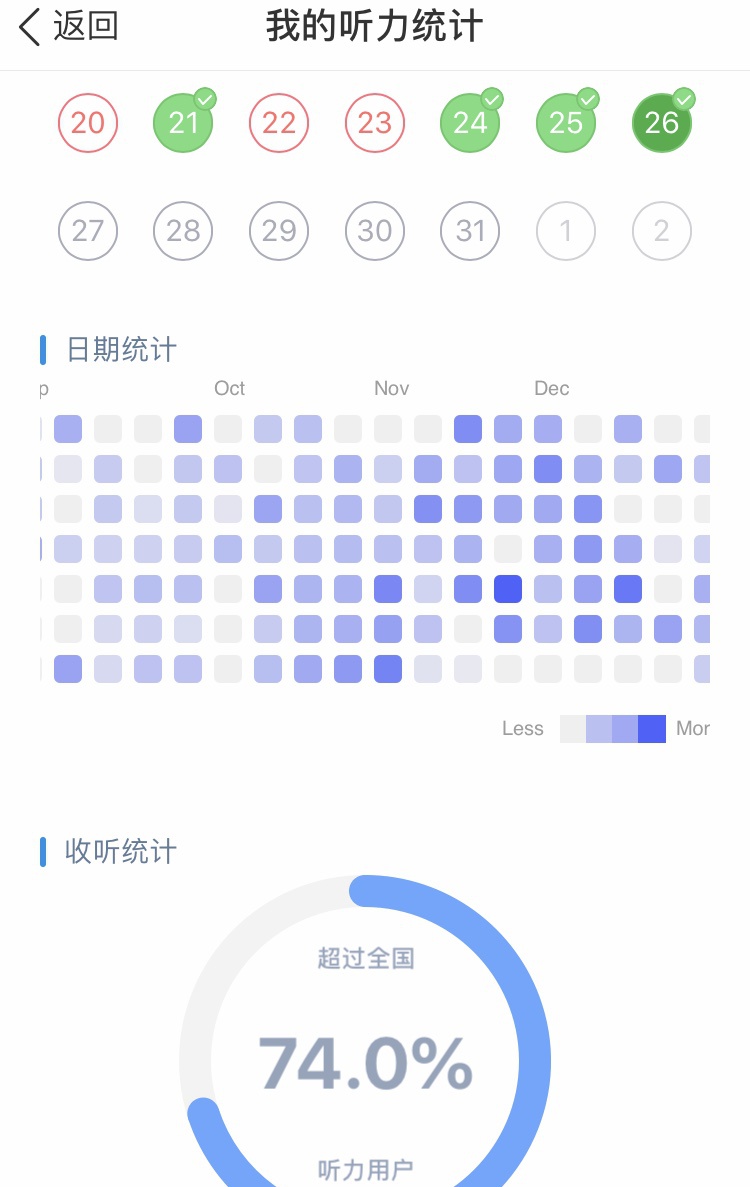The width and height of the screenshot is (750, 1187).
Task: View checked-in day 24
Action: [x=470, y=123]
